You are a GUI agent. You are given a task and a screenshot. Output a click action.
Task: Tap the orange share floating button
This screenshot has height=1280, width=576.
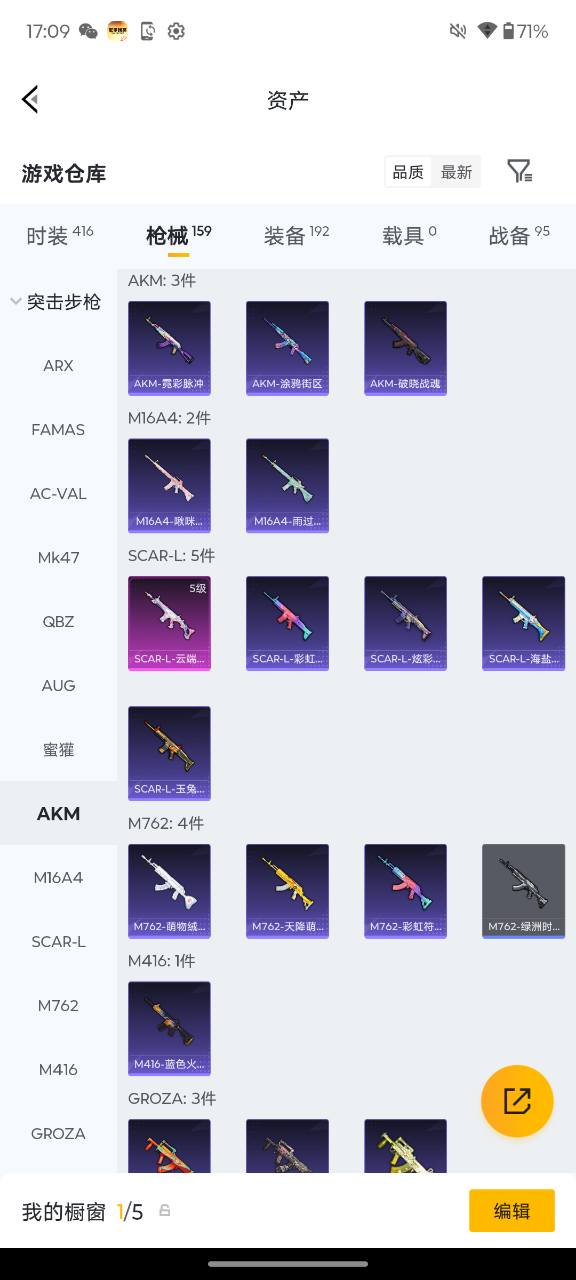coord(517,1101)
